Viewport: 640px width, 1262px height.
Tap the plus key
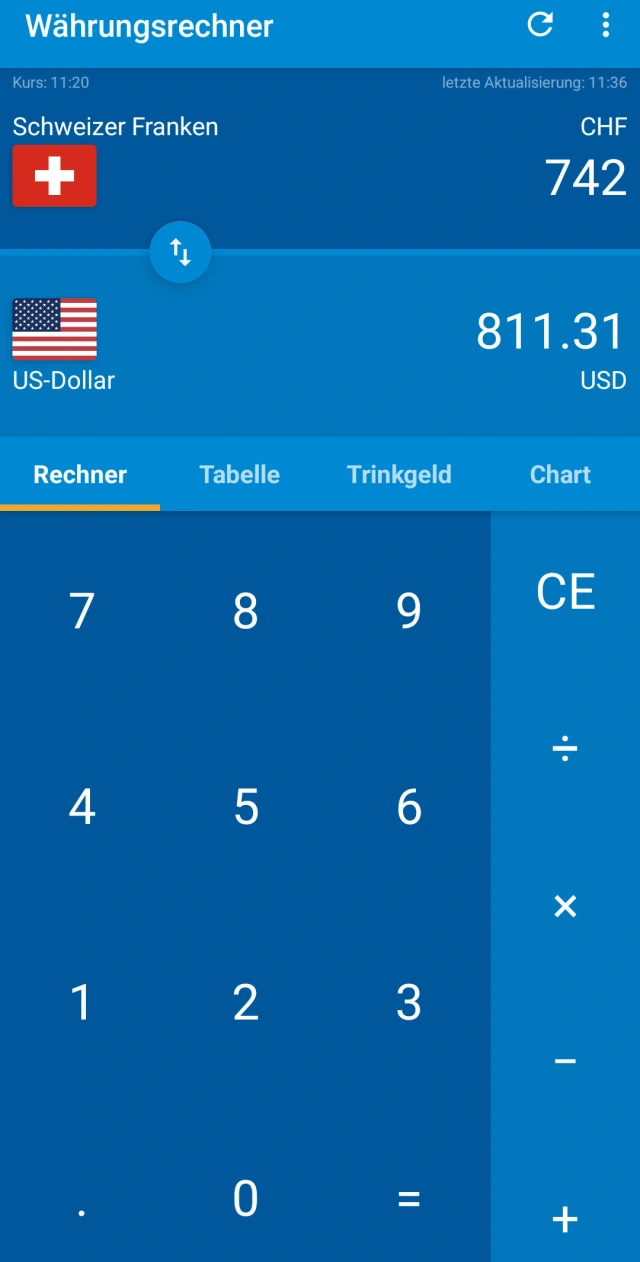click(565, 1219)
